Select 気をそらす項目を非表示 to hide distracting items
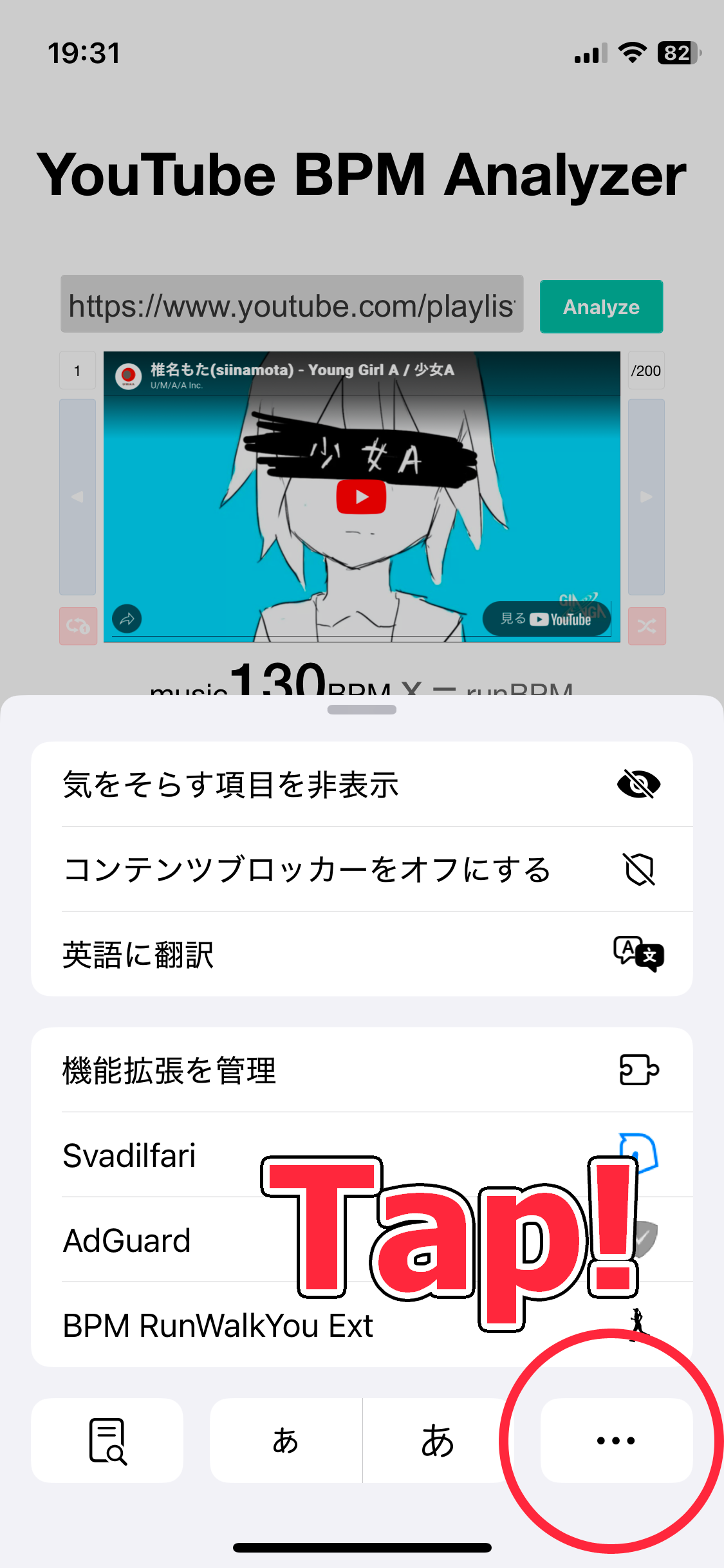Image resolution: width=724 pixels, height=1568 pixels. point(360,784)
